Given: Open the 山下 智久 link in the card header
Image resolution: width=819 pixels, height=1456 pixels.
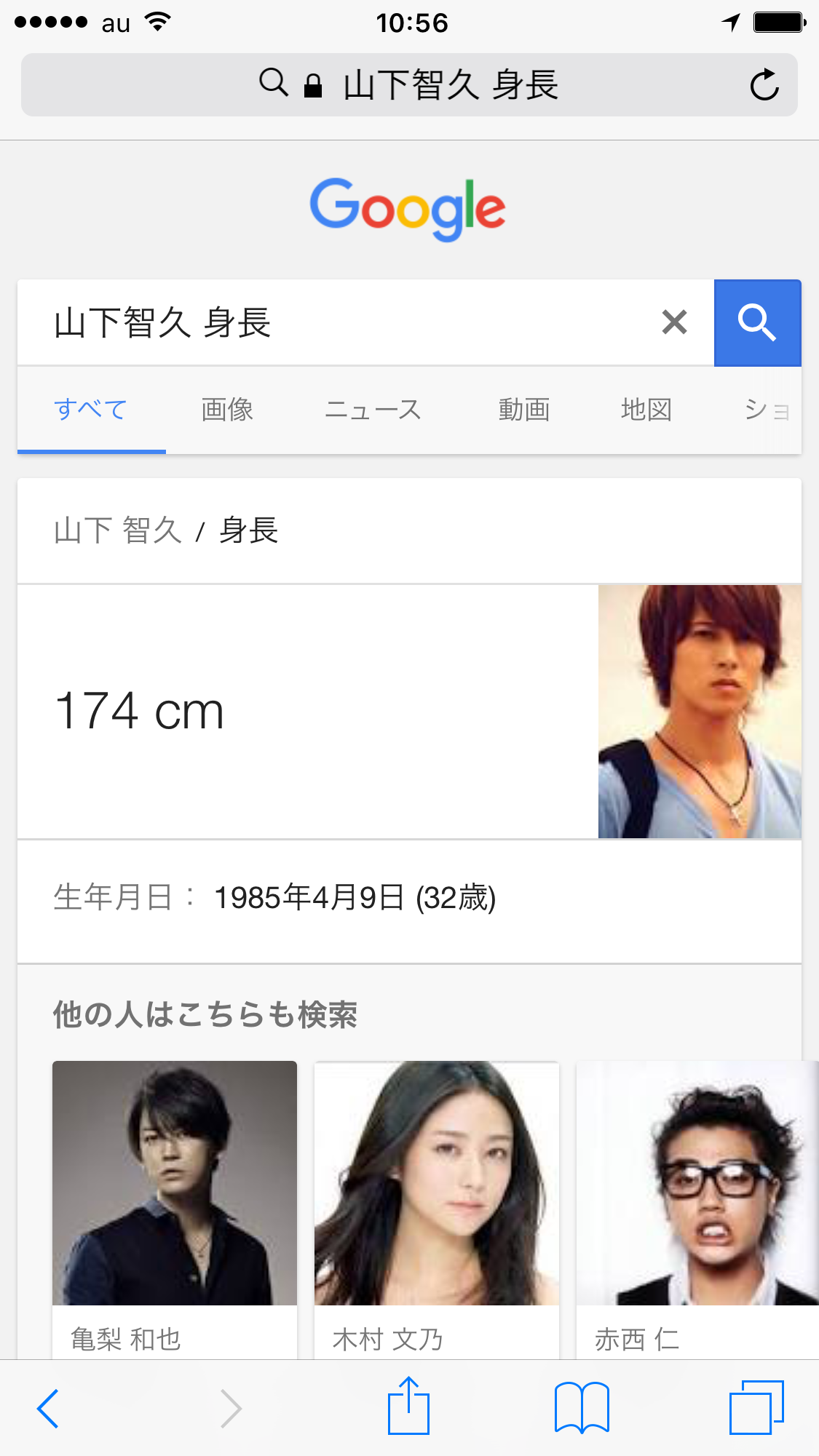Looking at the screenshot, I should click(x=118, y=530).
